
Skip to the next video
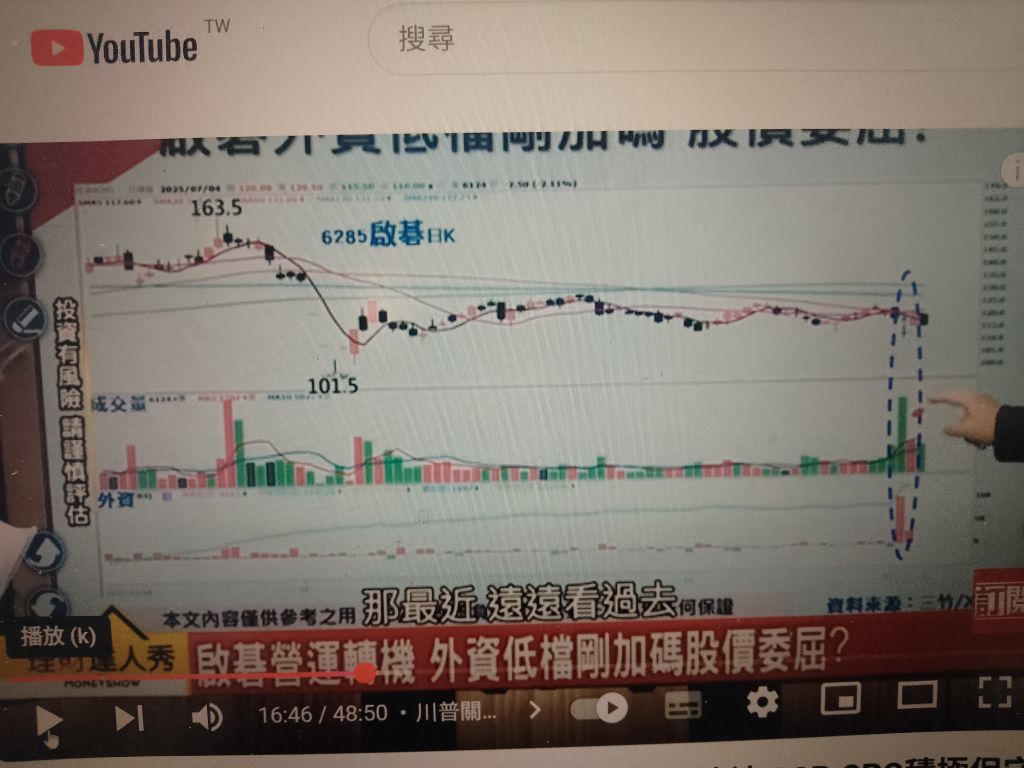[x=129, y=717]
